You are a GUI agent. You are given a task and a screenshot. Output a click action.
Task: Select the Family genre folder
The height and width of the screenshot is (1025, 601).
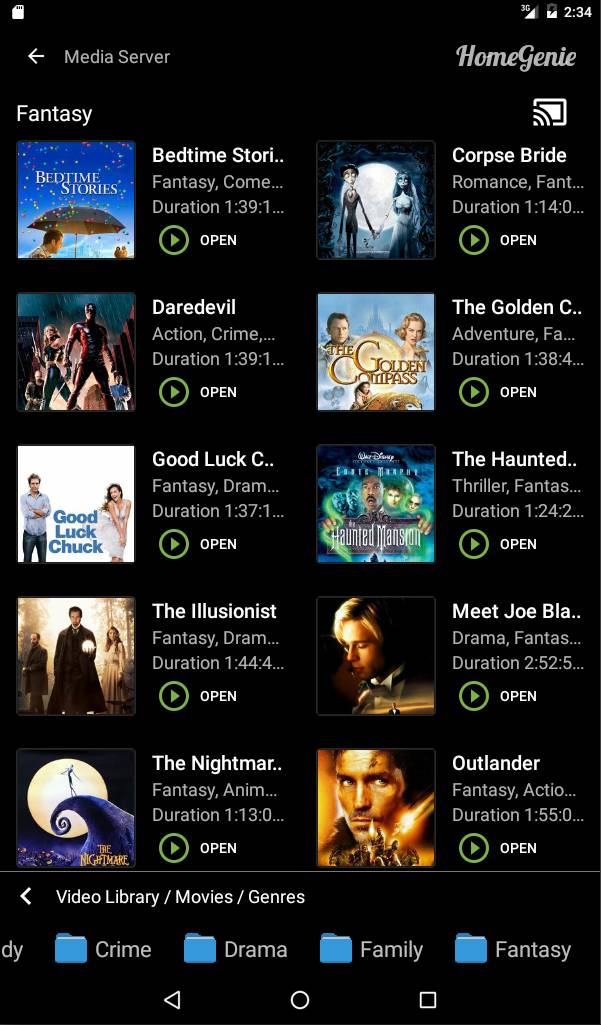[x=371, y=949]
